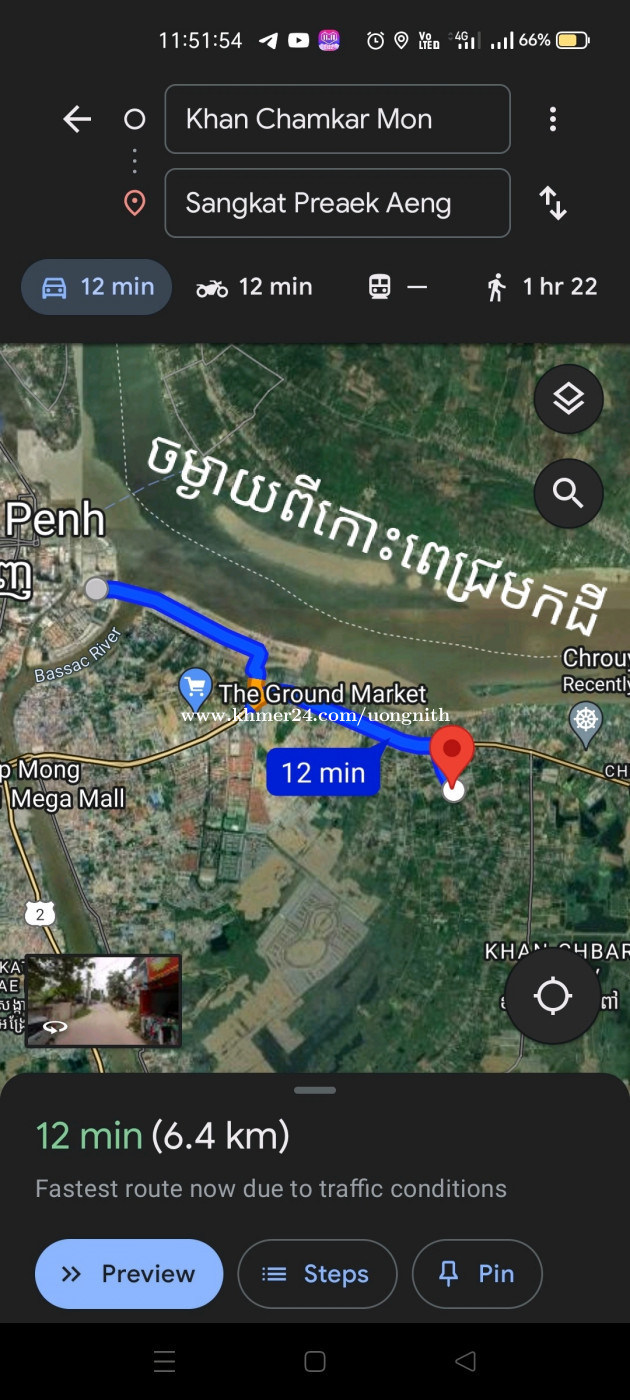
Task: Expand the route details sheet handle
Action: tap(315, 1090)
